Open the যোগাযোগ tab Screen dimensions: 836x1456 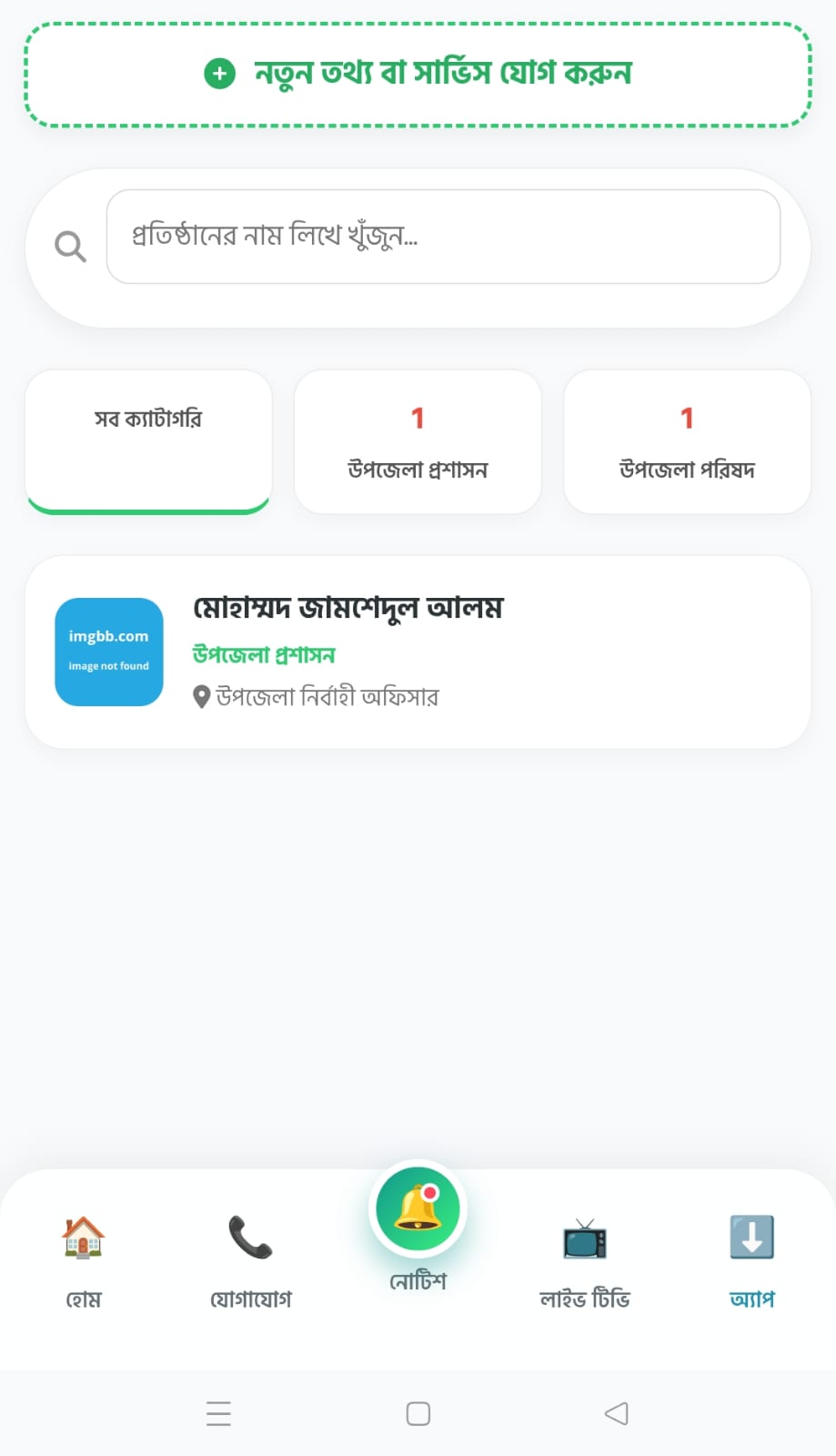251,1260
